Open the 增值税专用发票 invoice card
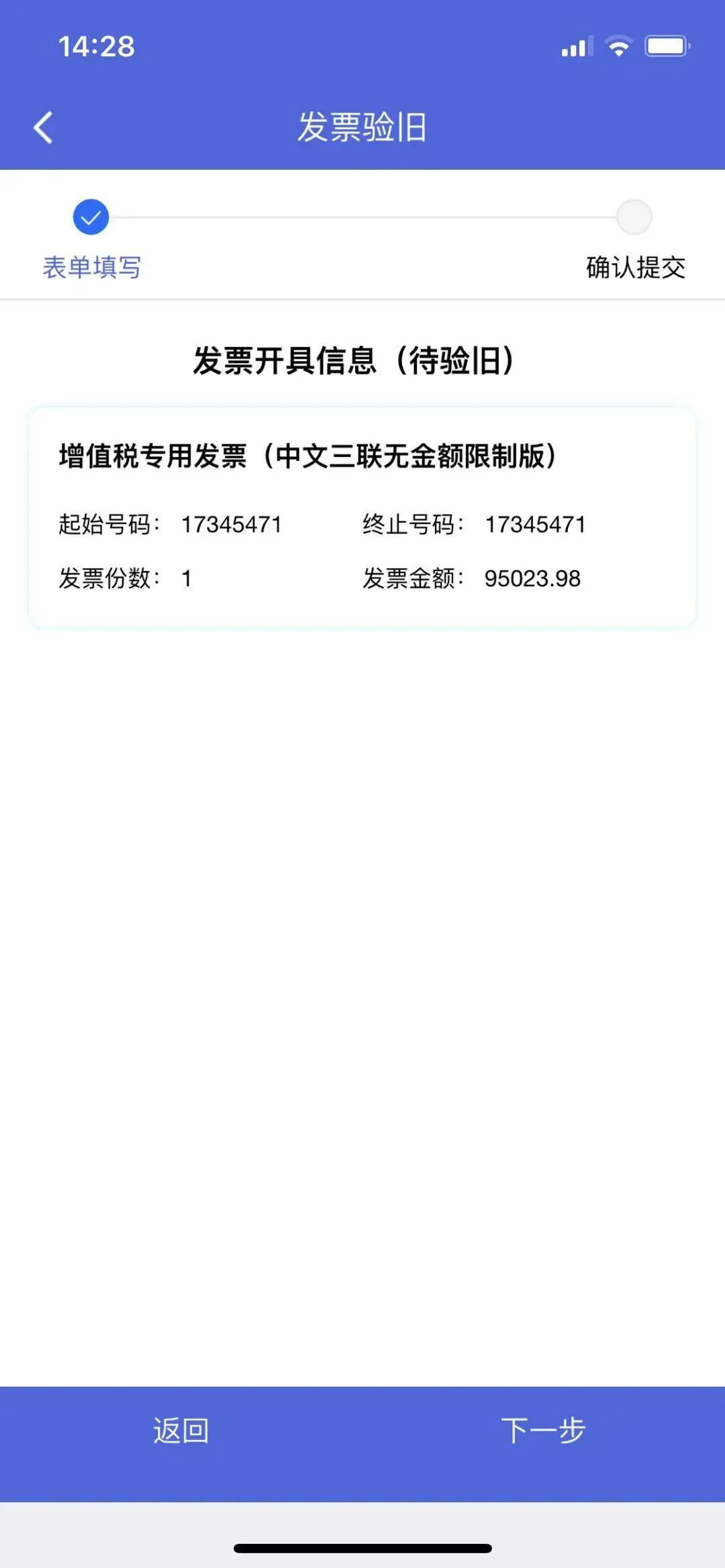This screenshot has height=1568, width=725. click(362, 517)
